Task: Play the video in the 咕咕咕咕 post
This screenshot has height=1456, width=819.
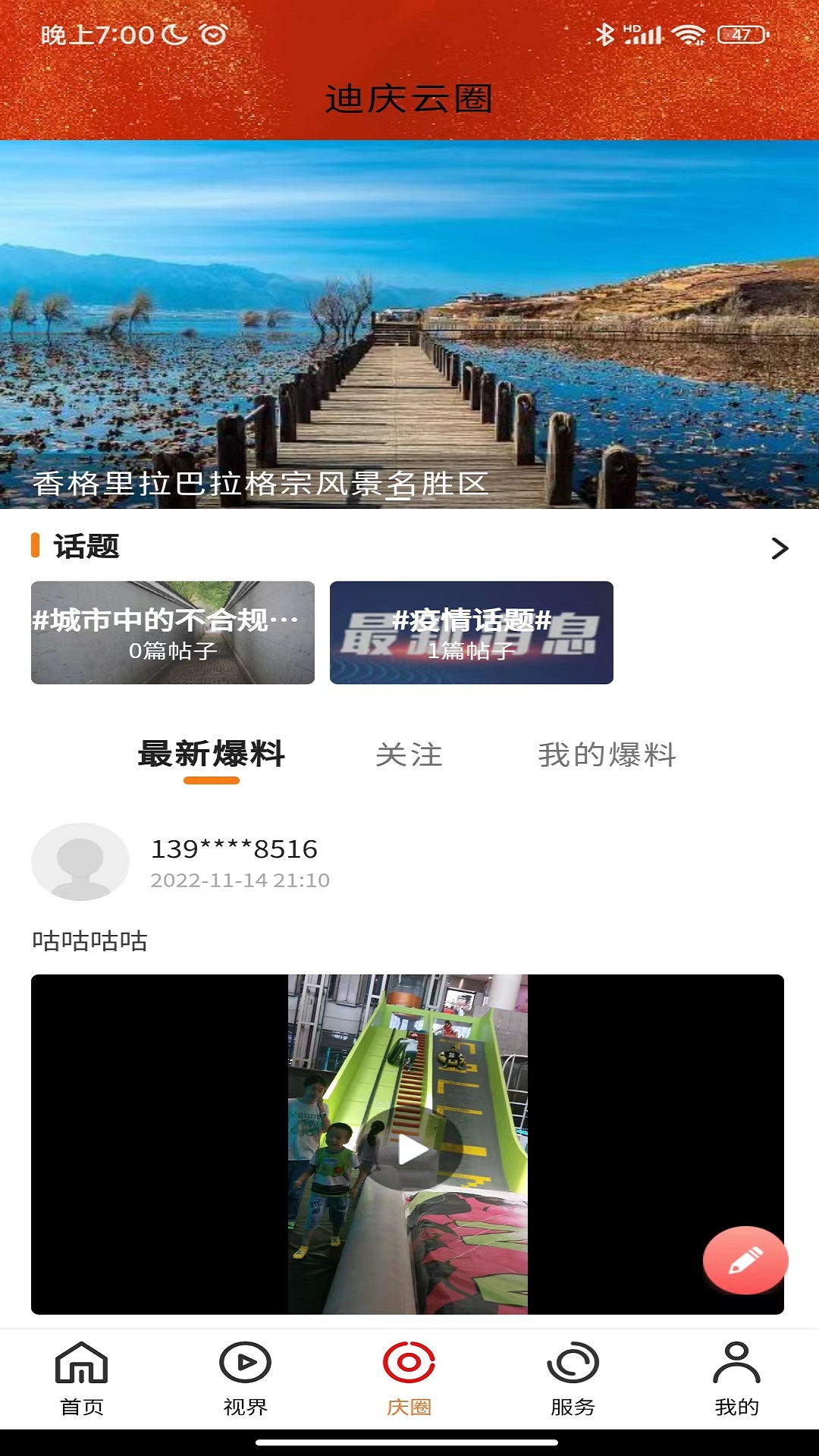Action: pos(413,1150)
